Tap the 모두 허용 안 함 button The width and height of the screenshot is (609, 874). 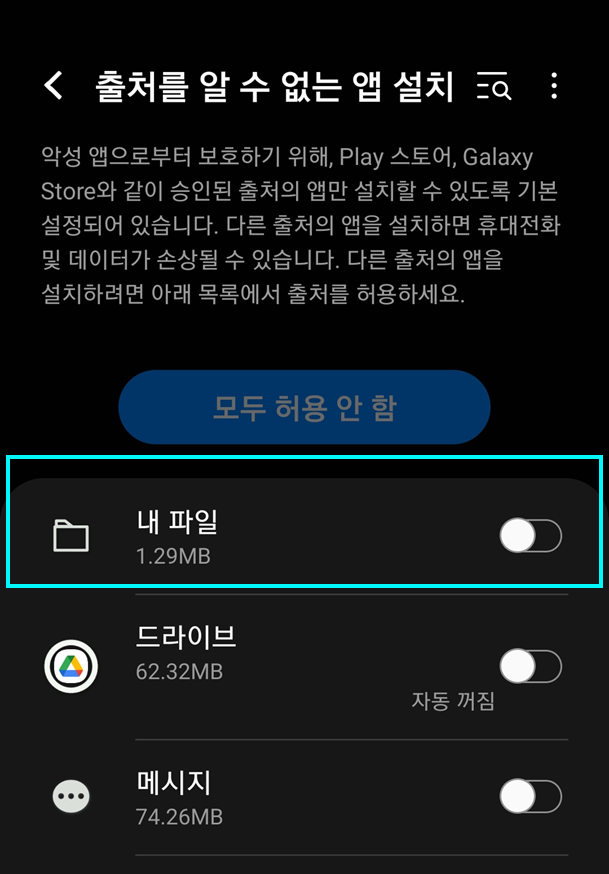pyautogui.click(x=304, y=408)
